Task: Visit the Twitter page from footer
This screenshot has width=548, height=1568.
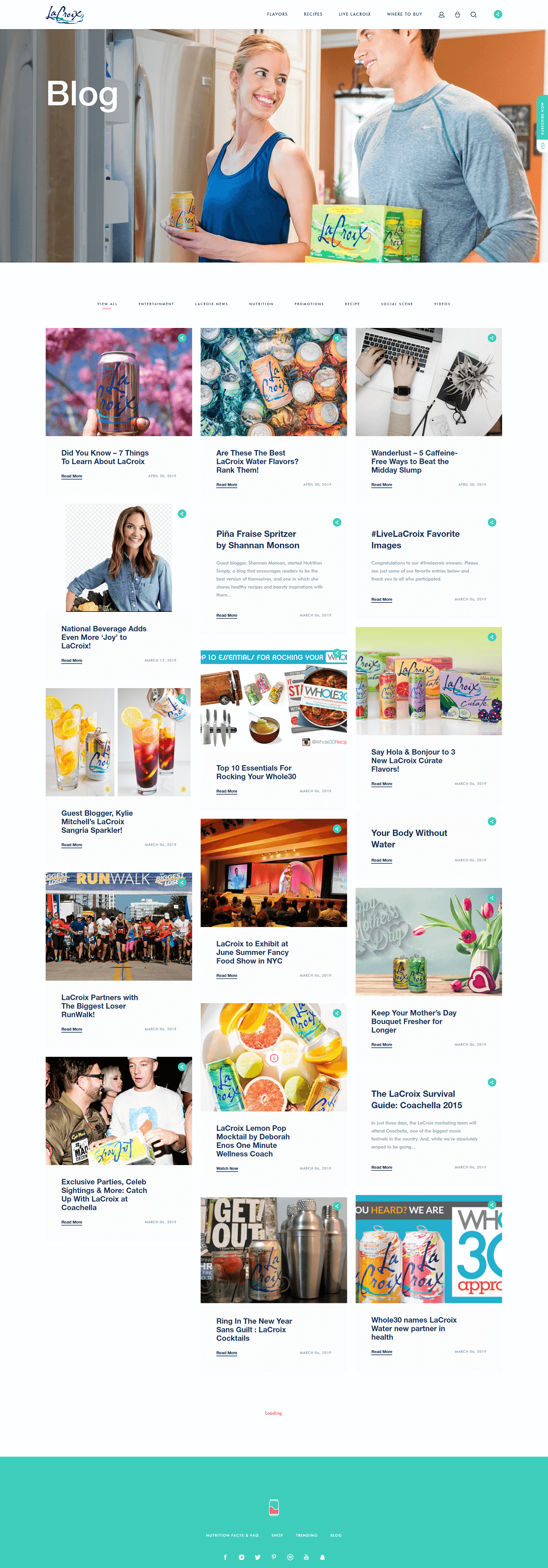Action: point(258,1557)
